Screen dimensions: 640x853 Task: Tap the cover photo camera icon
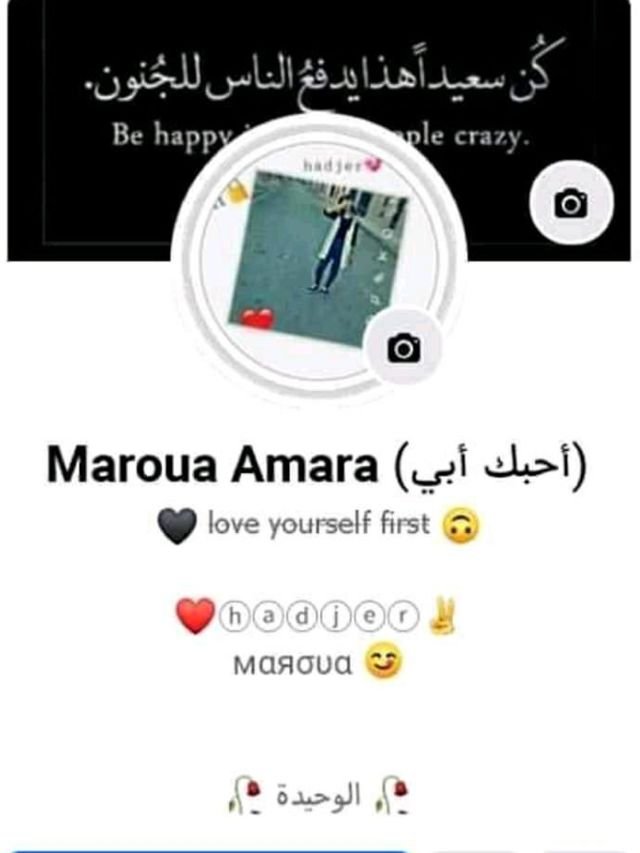pyautogui.click(x=571, y=204)
